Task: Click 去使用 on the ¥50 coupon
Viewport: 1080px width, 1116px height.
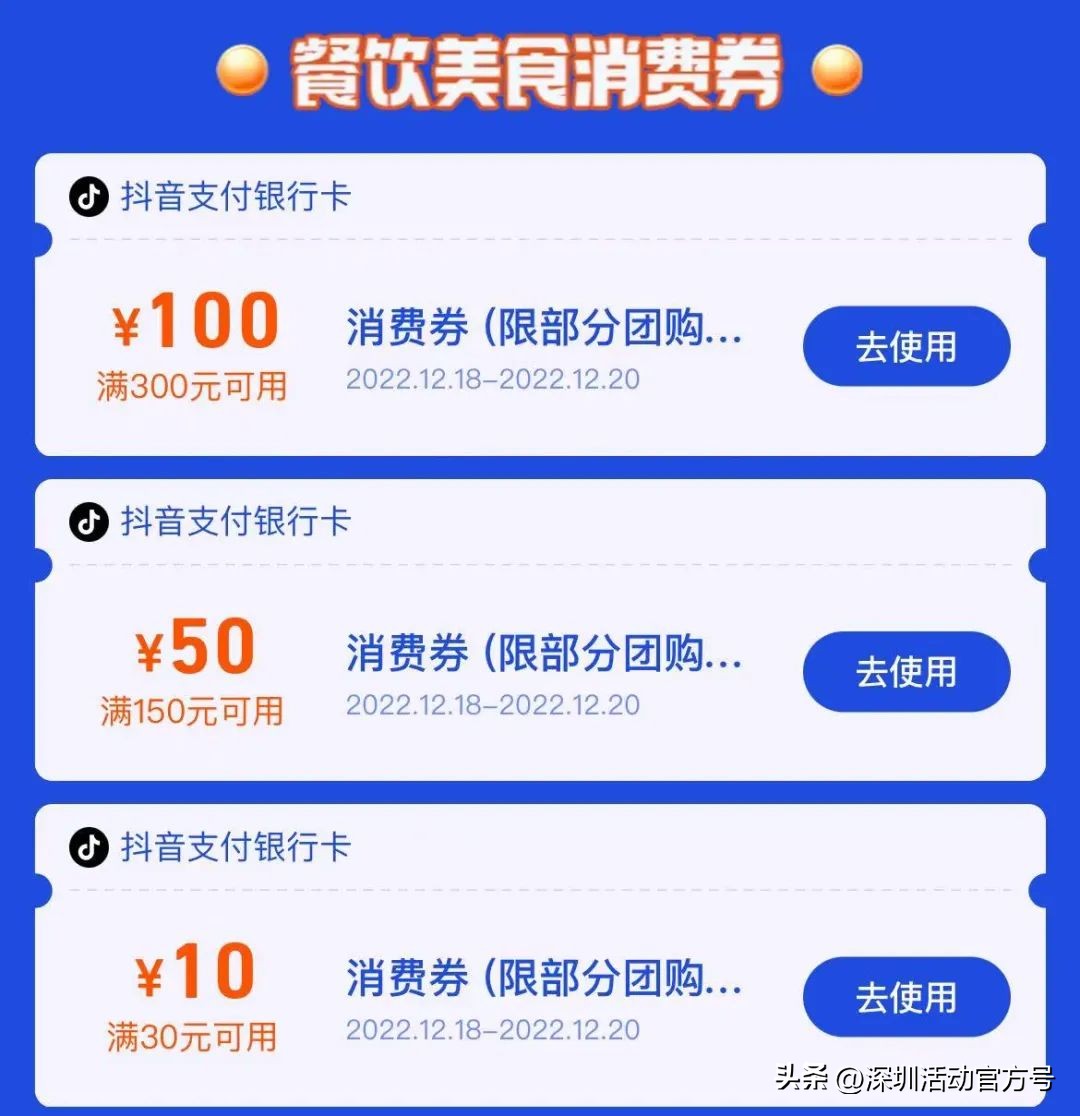Action: [x=906, y=672]
